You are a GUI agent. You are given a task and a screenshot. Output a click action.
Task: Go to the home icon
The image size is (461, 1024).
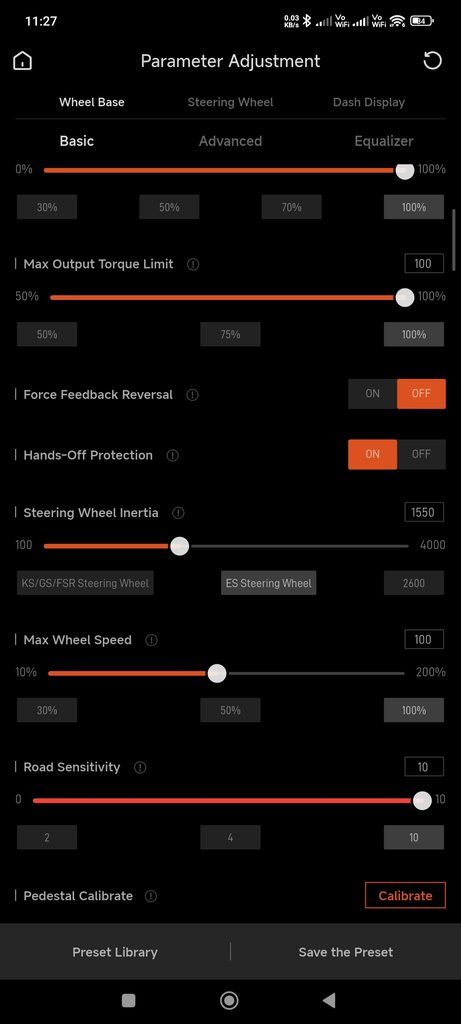coord(22,61)
